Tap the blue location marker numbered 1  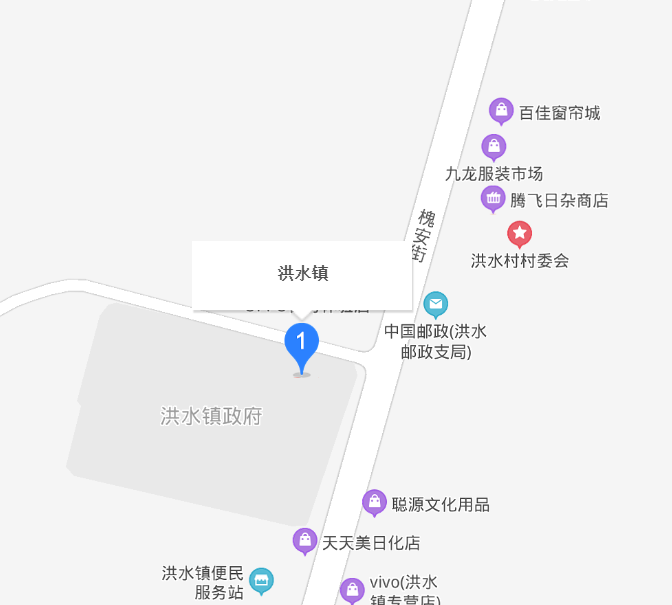click(x=301, y=343)
